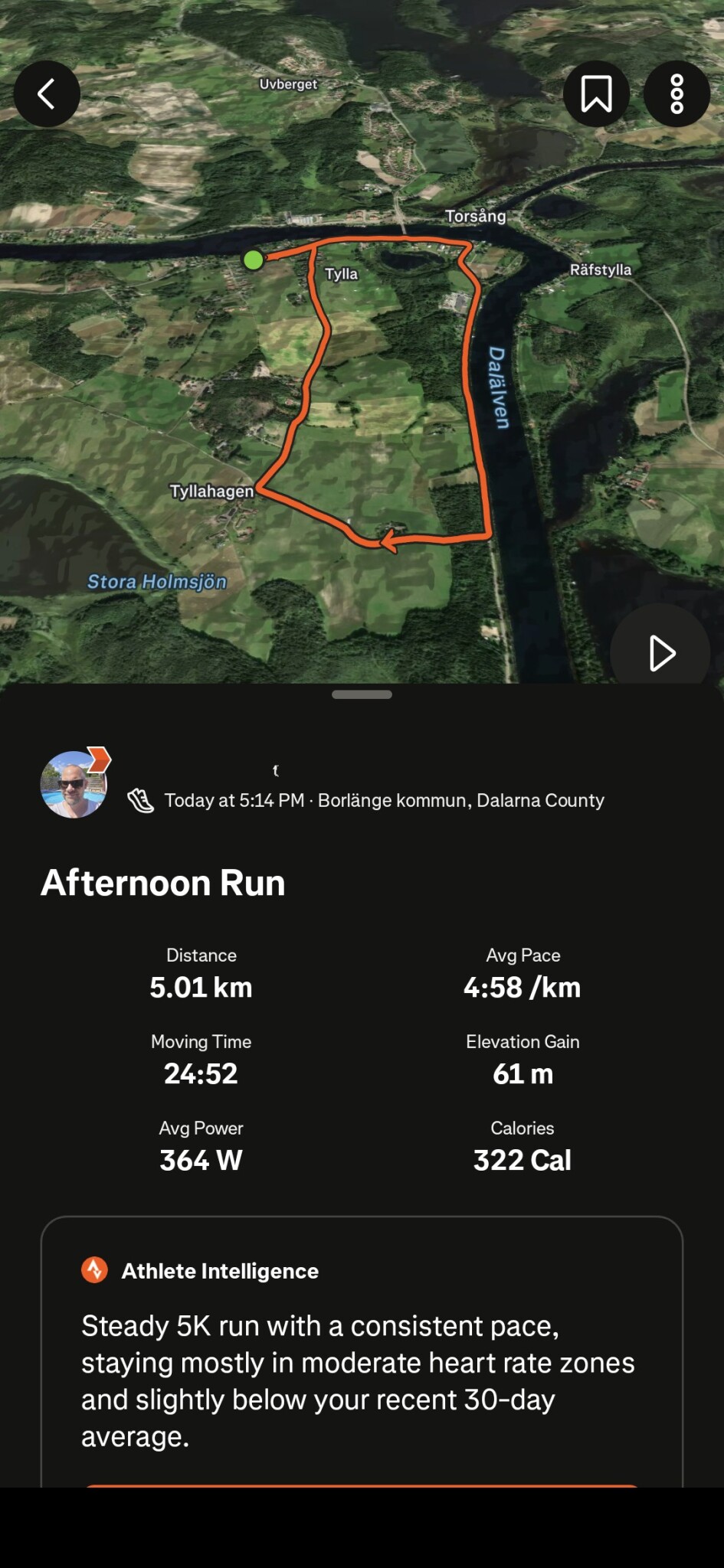Tap the sheet drag handle

pyautogui.click(x=362, y=694)
